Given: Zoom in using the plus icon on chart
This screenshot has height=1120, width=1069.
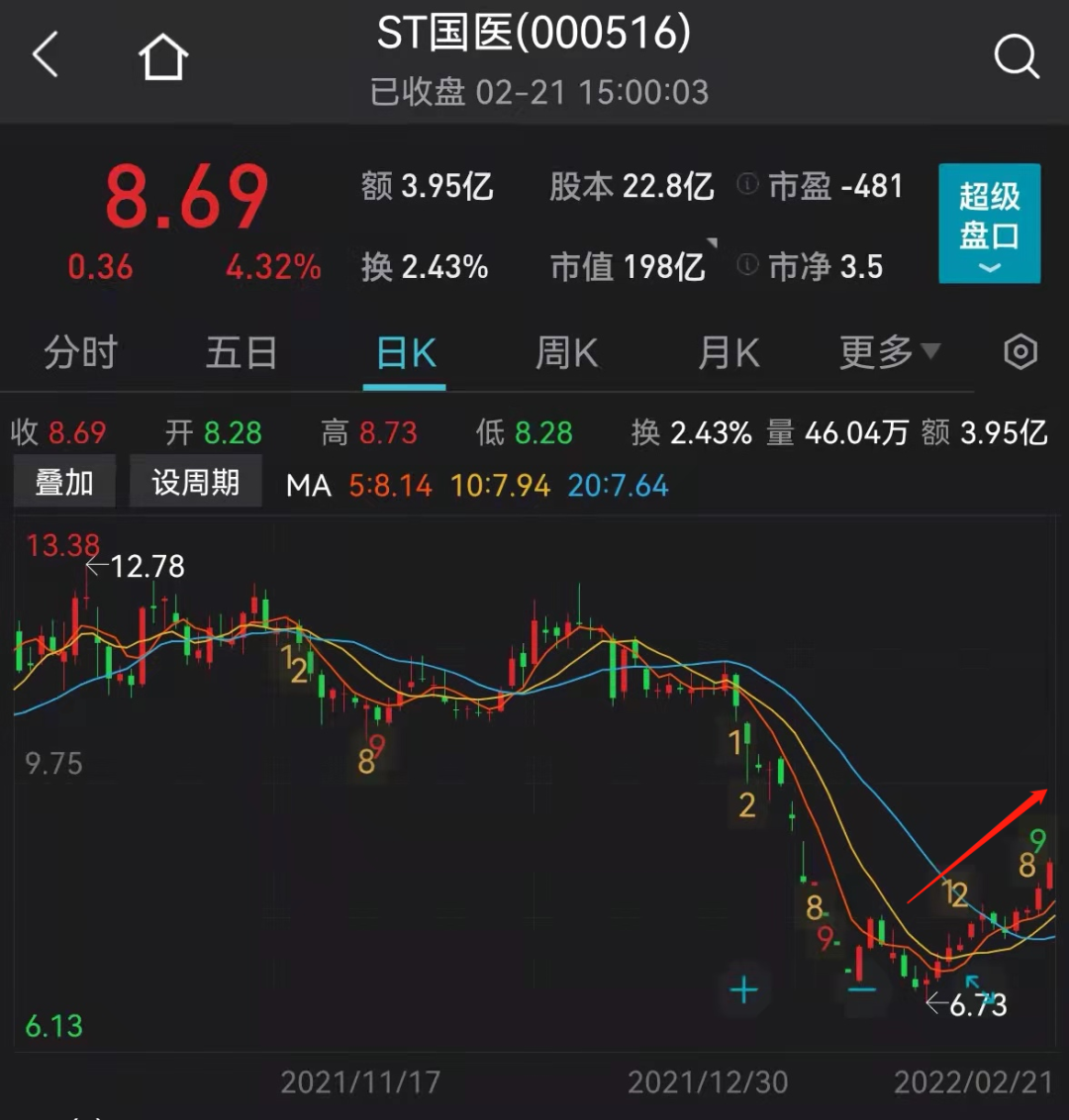Looking at the screenshot, I should (x=743, y=990).
